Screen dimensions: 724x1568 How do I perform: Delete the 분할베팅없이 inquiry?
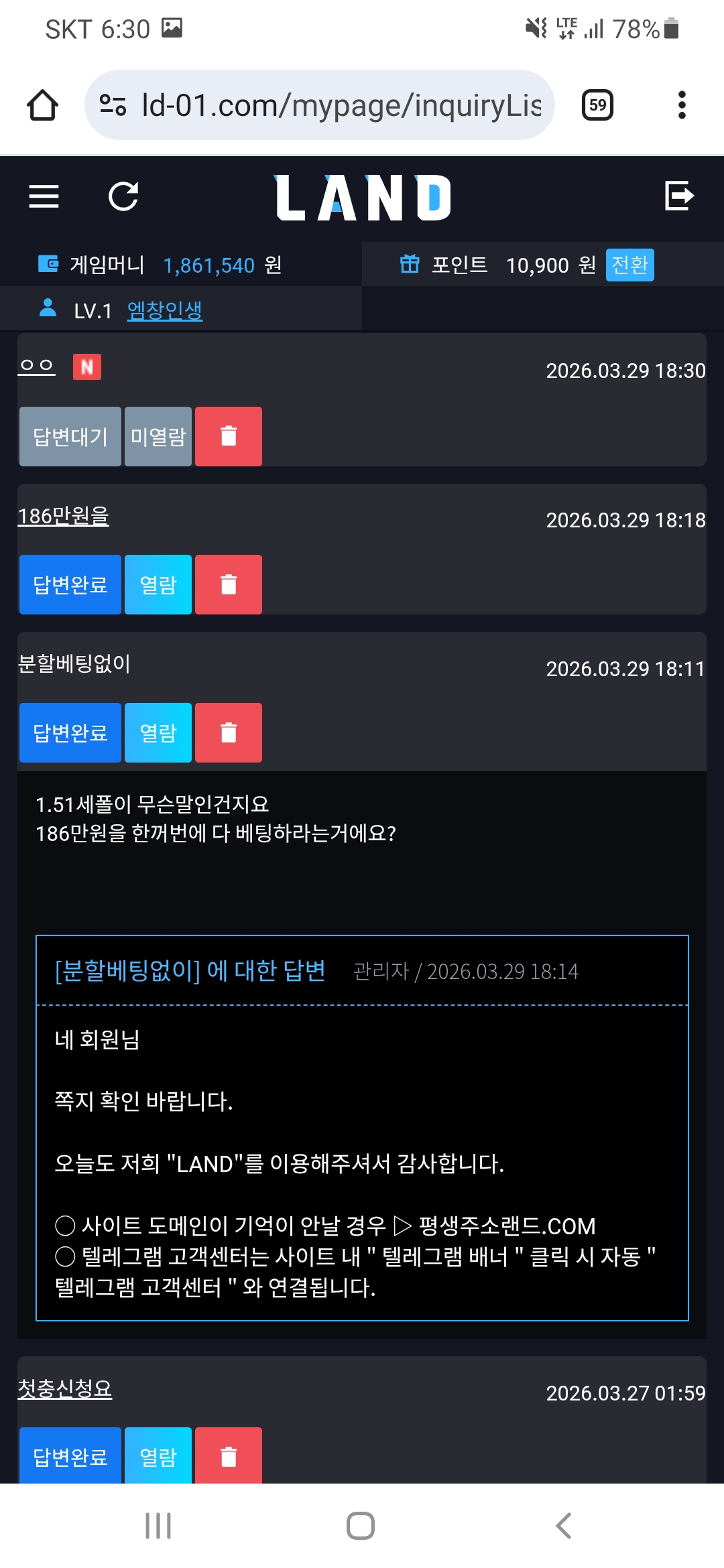point(228,732)
